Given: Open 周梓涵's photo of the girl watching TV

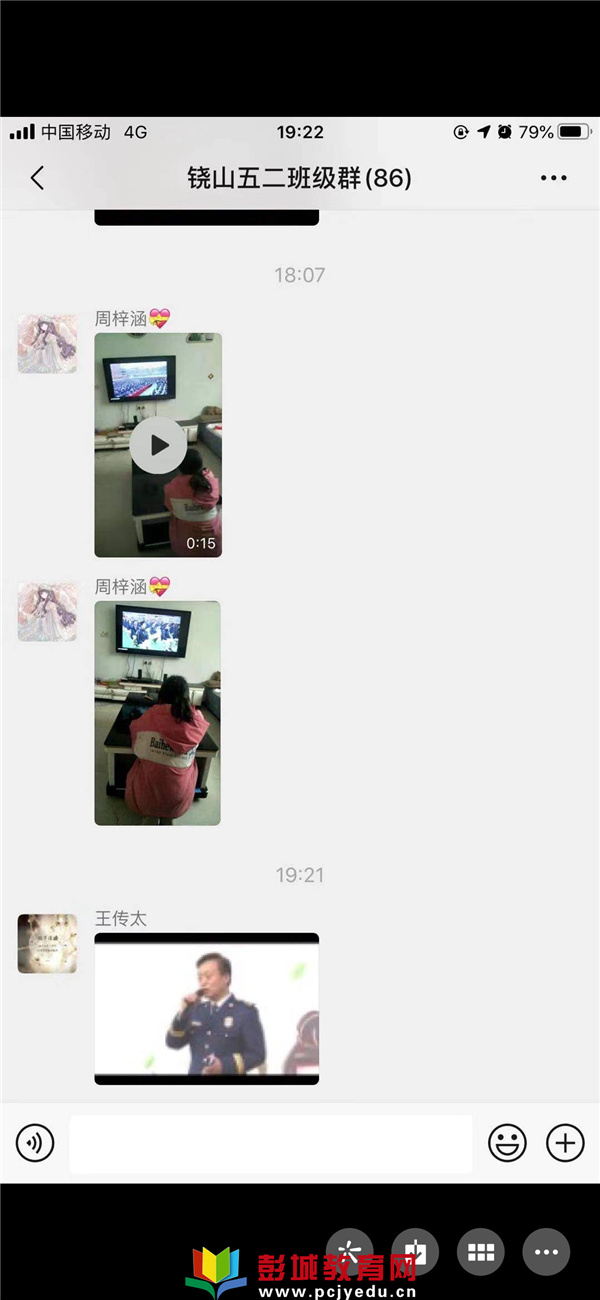Looking at the screenshot, I should click(x=158, y=713).
